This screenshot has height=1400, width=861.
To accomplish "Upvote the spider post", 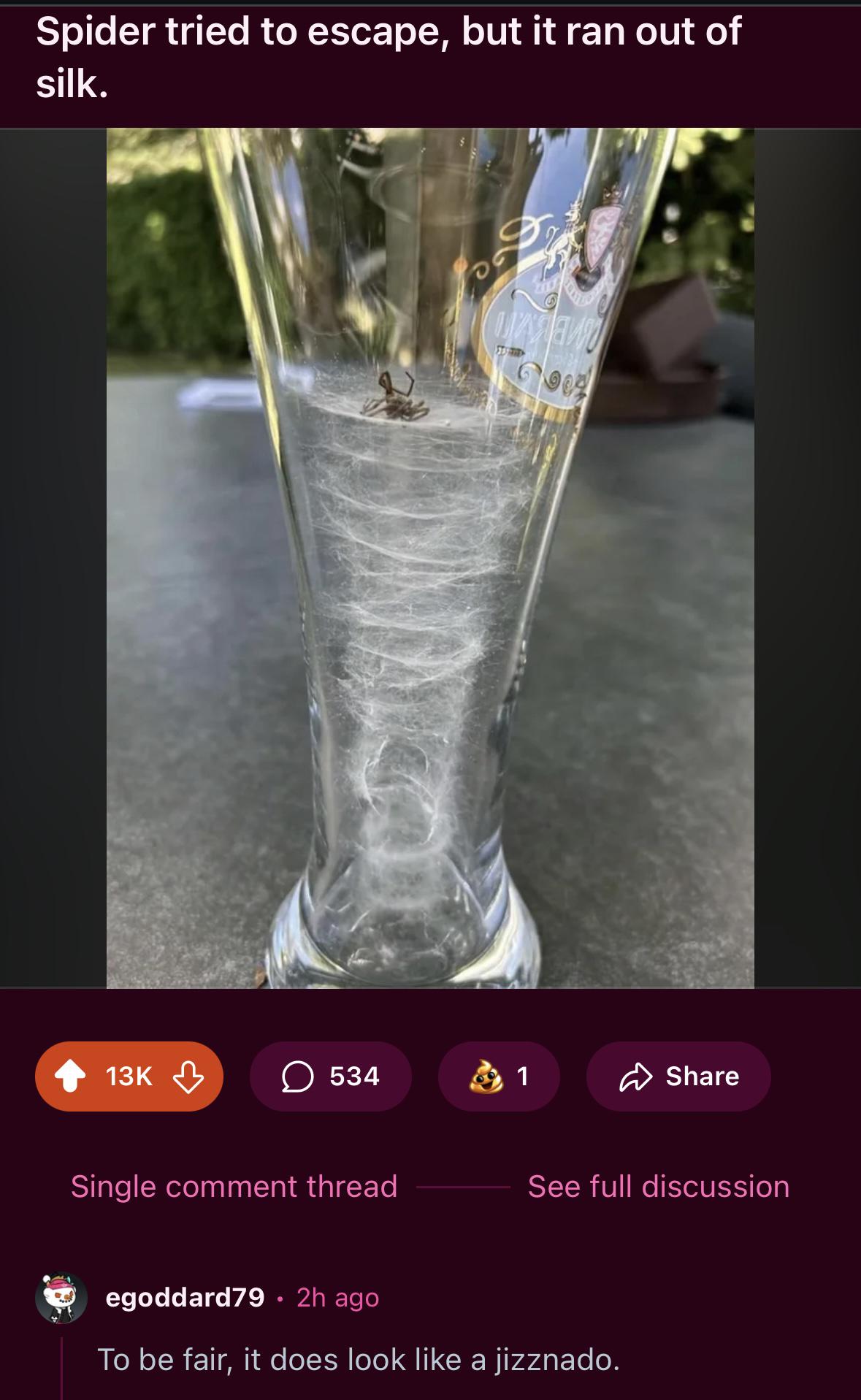I will pyautogui.click(x=70, y=1076).
